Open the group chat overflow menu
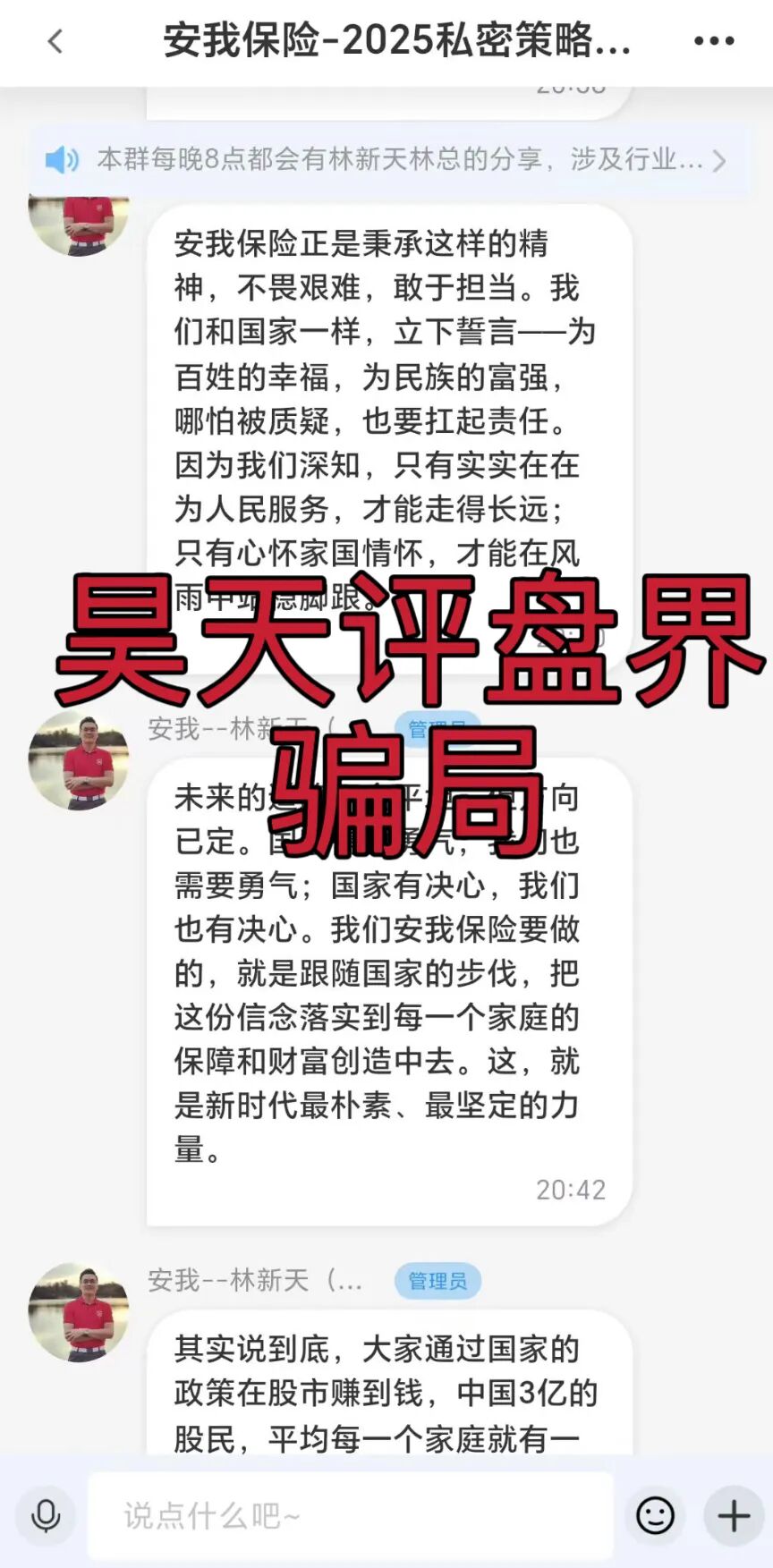This screenshot has height=1568, width=773. coord(714,41)
